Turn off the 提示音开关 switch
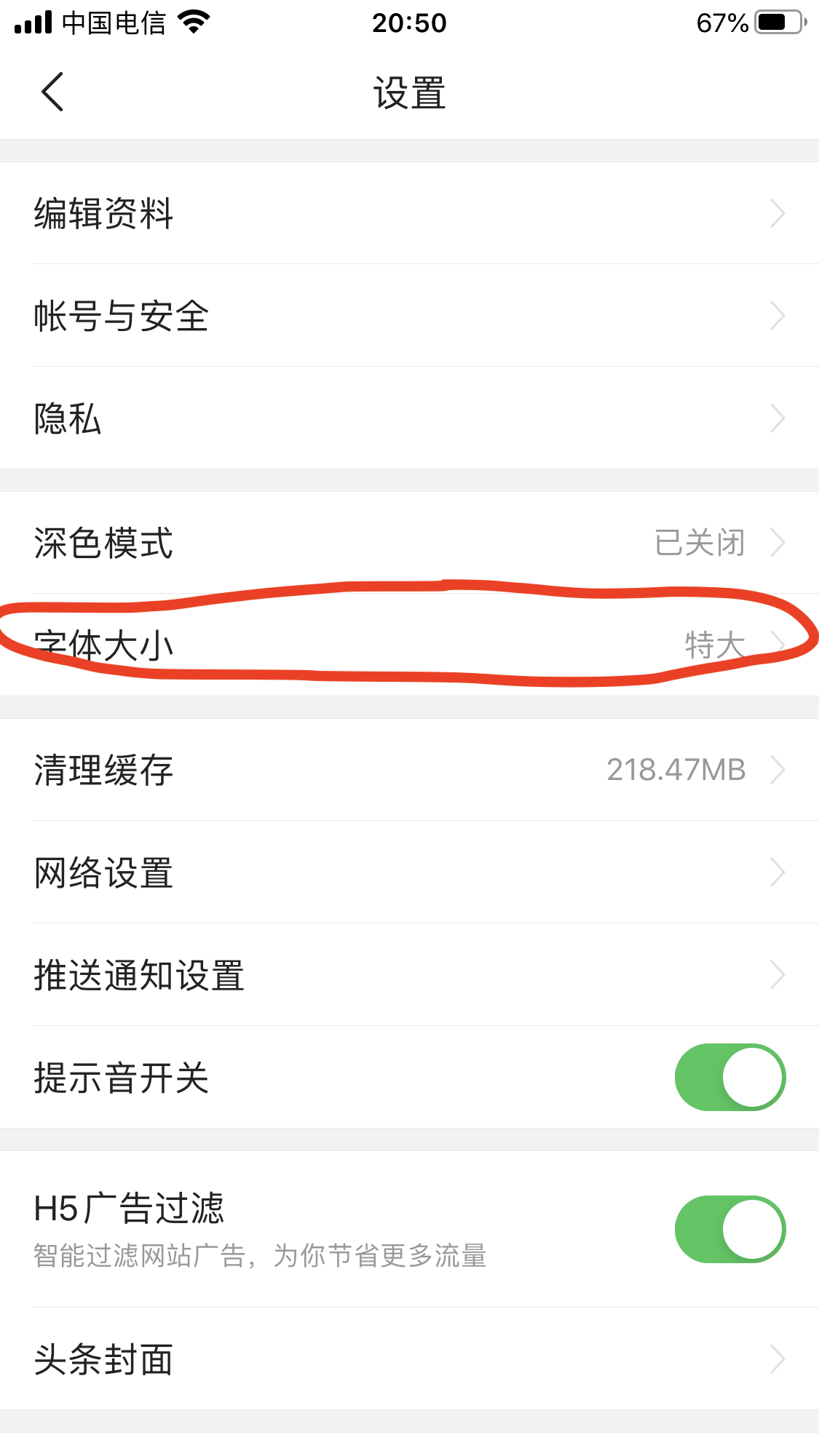 tap(729, 1078)
